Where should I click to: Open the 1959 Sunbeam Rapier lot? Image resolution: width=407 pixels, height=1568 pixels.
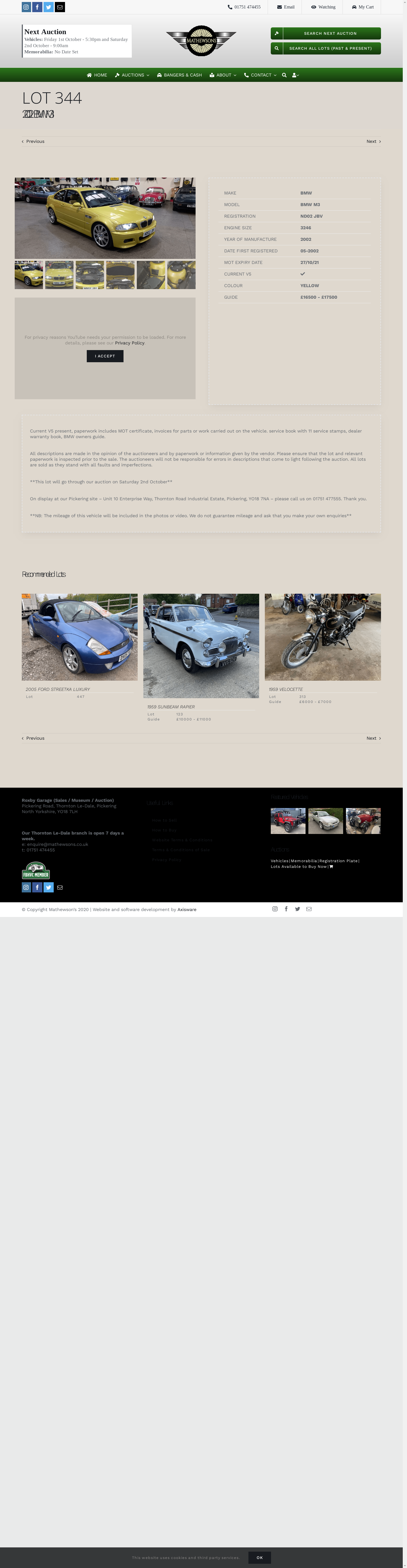171,707
